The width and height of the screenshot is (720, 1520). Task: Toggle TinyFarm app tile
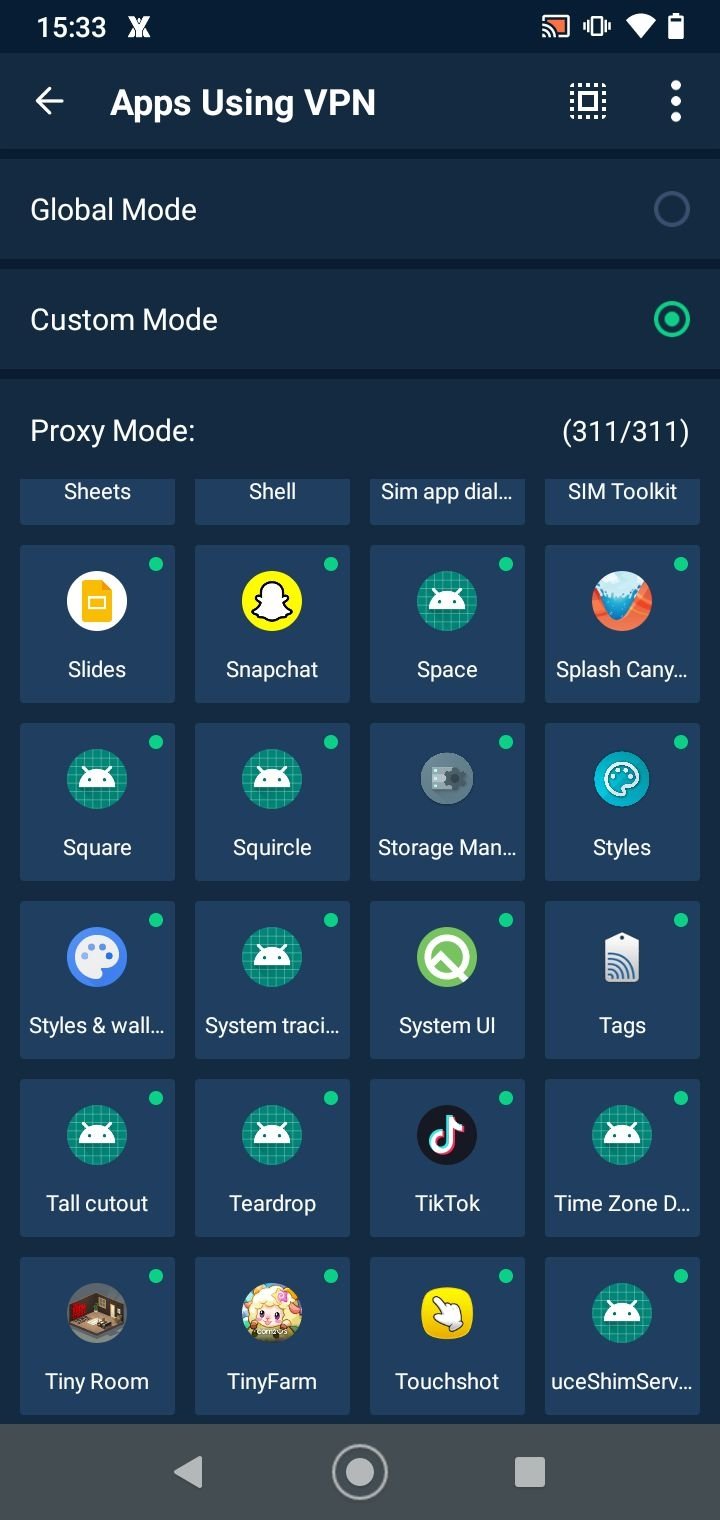[x=272, y=1335]
